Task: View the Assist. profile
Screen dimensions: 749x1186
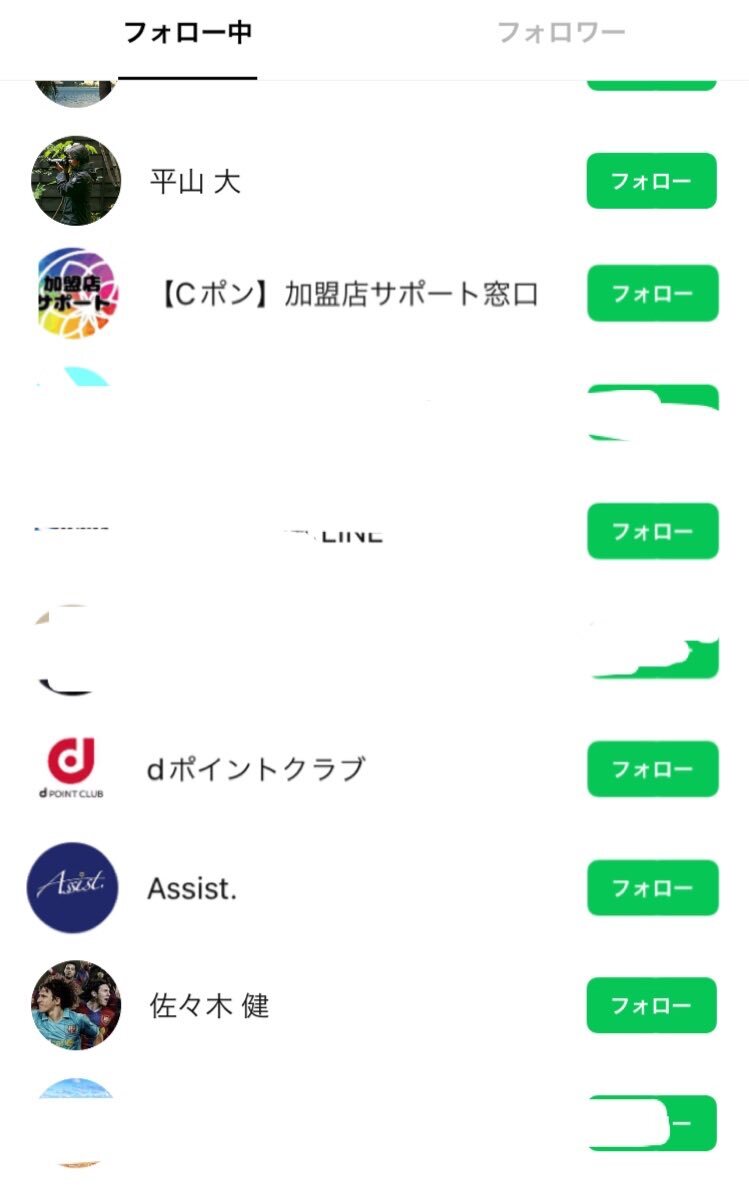Action: click(192, 888)
